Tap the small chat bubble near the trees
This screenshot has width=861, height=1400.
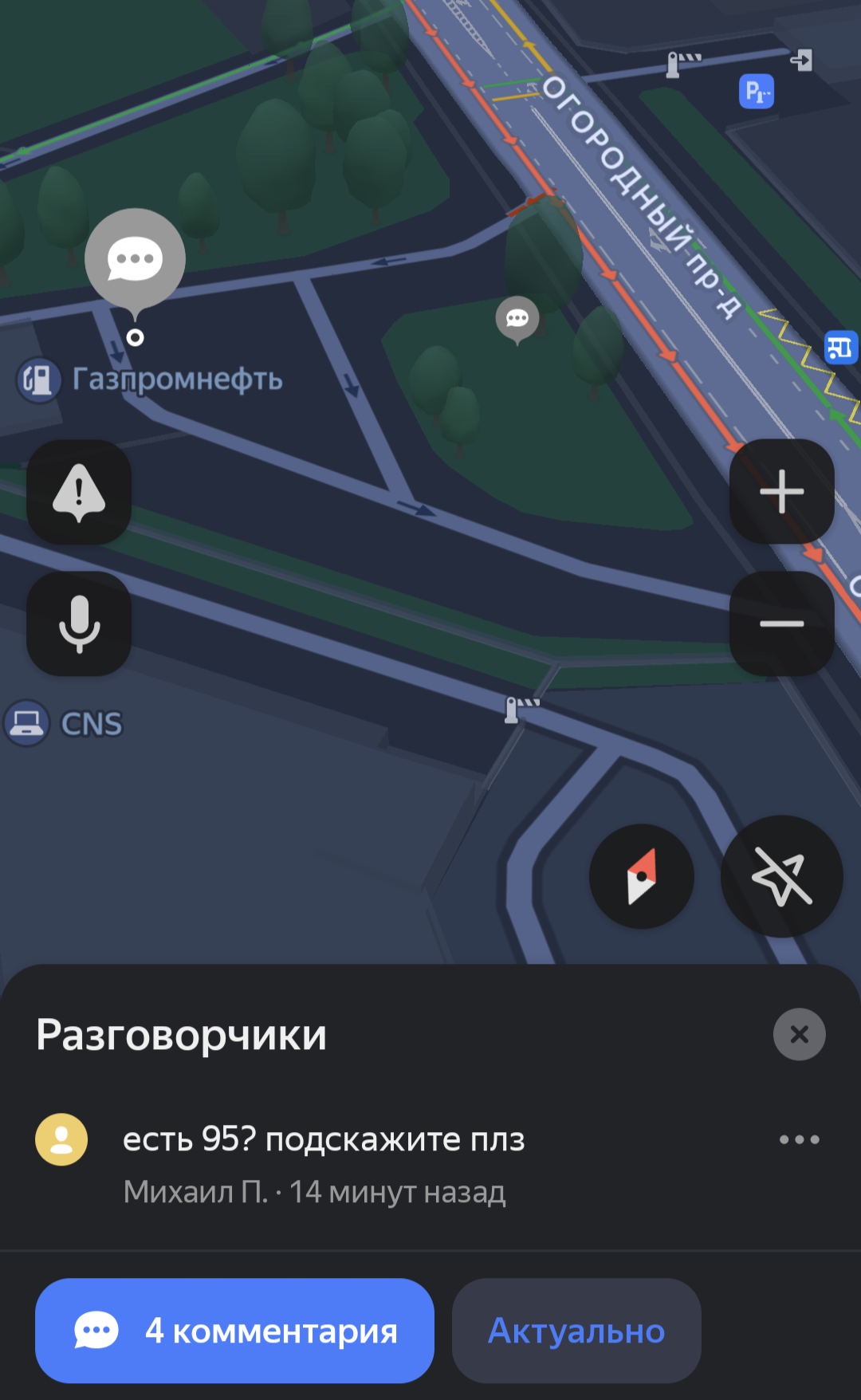coord(517,320)
